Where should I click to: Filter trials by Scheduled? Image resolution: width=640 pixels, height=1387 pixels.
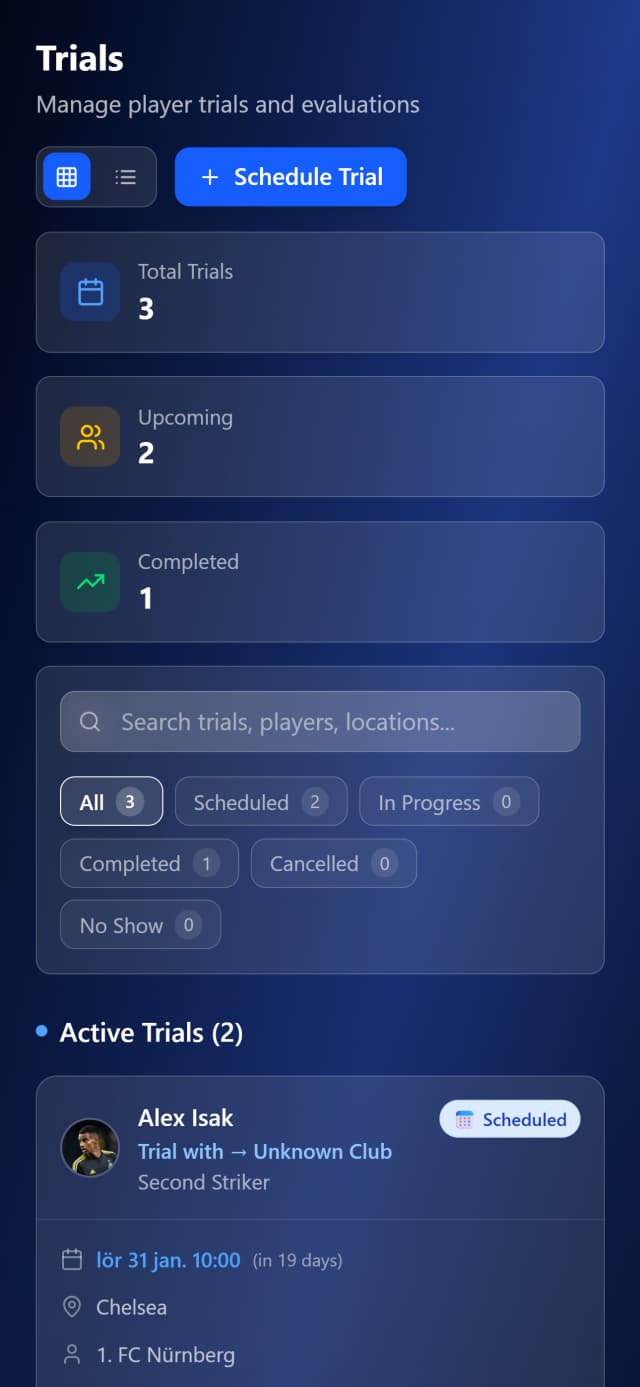pyautogui.click(x=260, y=802)
